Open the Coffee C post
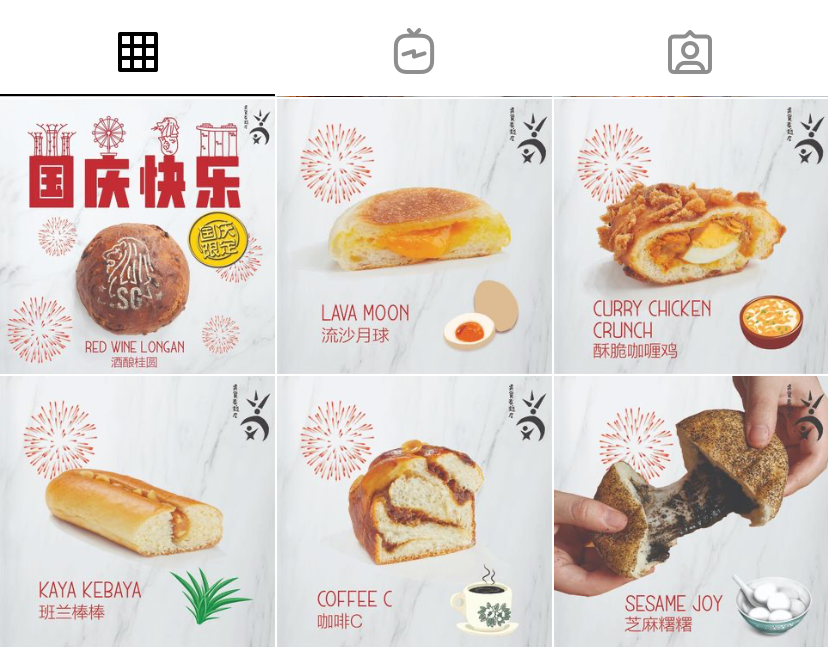828x647 pixels. (x=414, y=512)
